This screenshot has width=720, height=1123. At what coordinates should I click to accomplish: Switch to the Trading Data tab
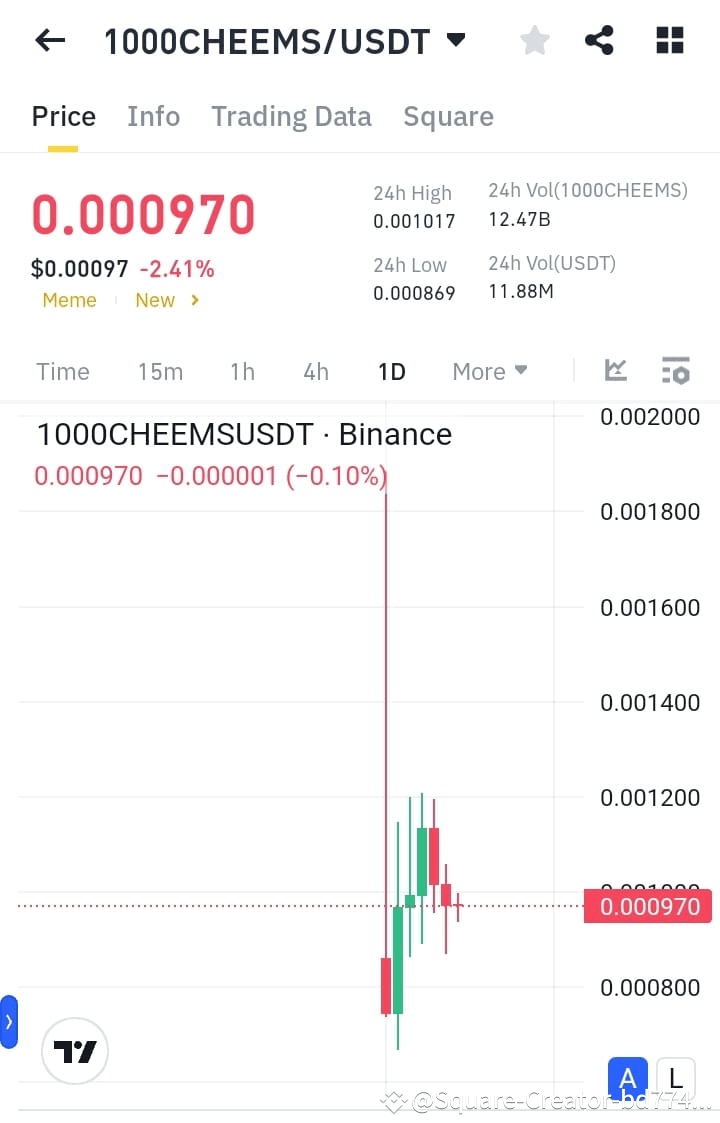point(291,116)
